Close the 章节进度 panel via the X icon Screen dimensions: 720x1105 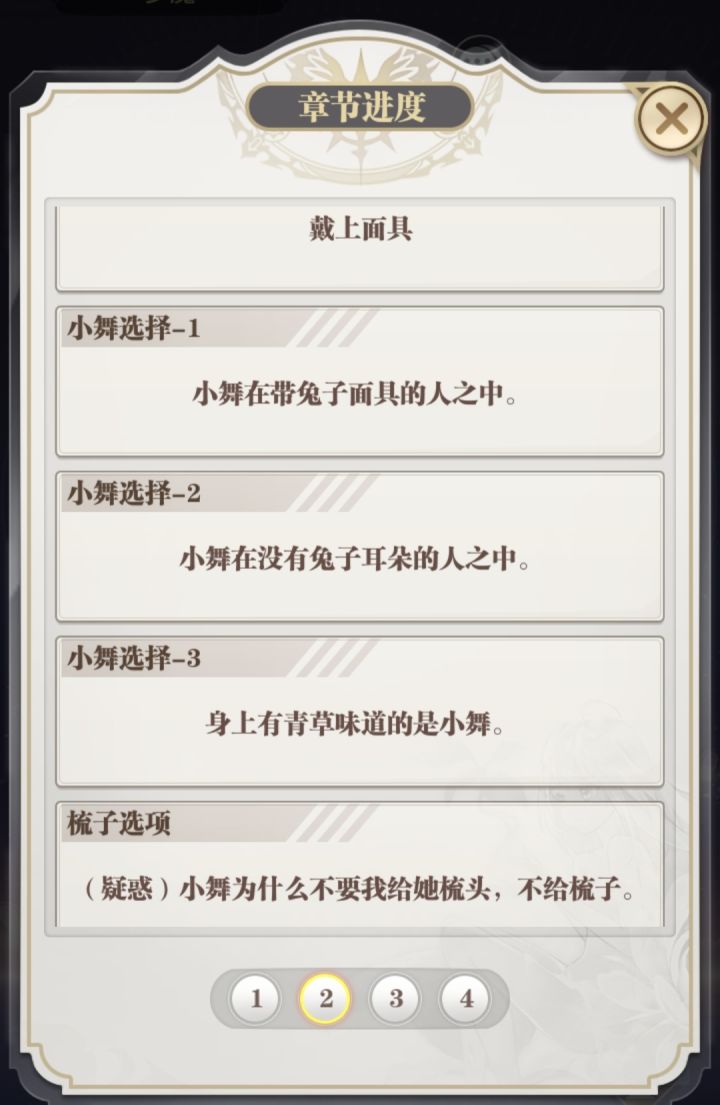pyautogui.click(x=670, y=117)
